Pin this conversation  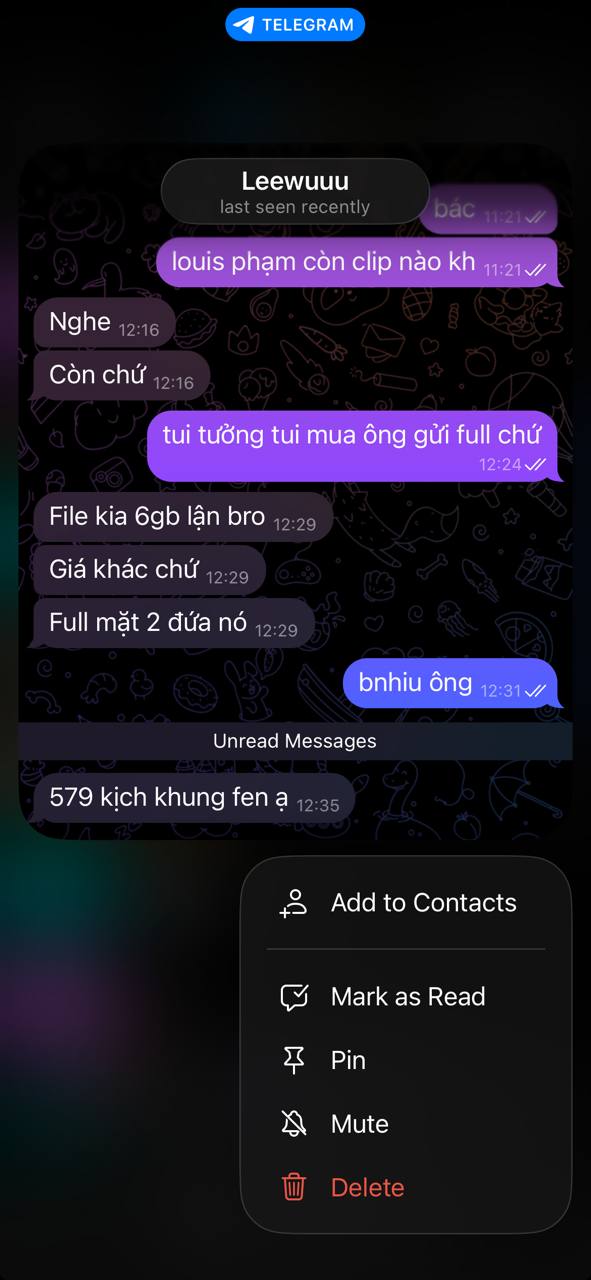[405, 1060]
